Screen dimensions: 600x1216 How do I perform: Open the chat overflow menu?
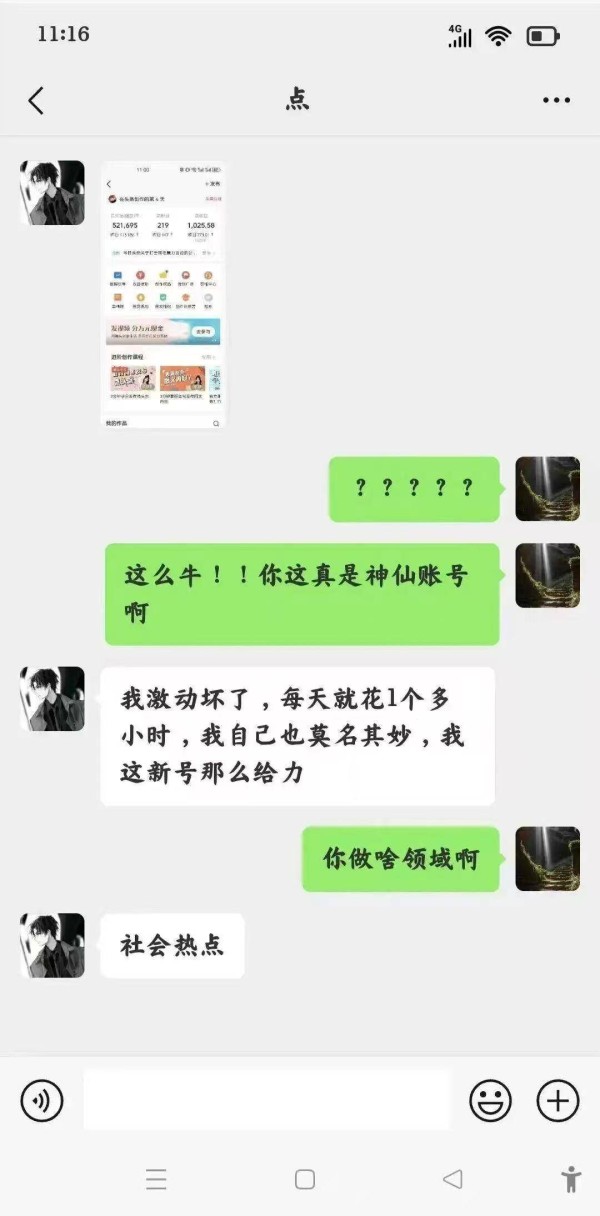click(556, 100)
